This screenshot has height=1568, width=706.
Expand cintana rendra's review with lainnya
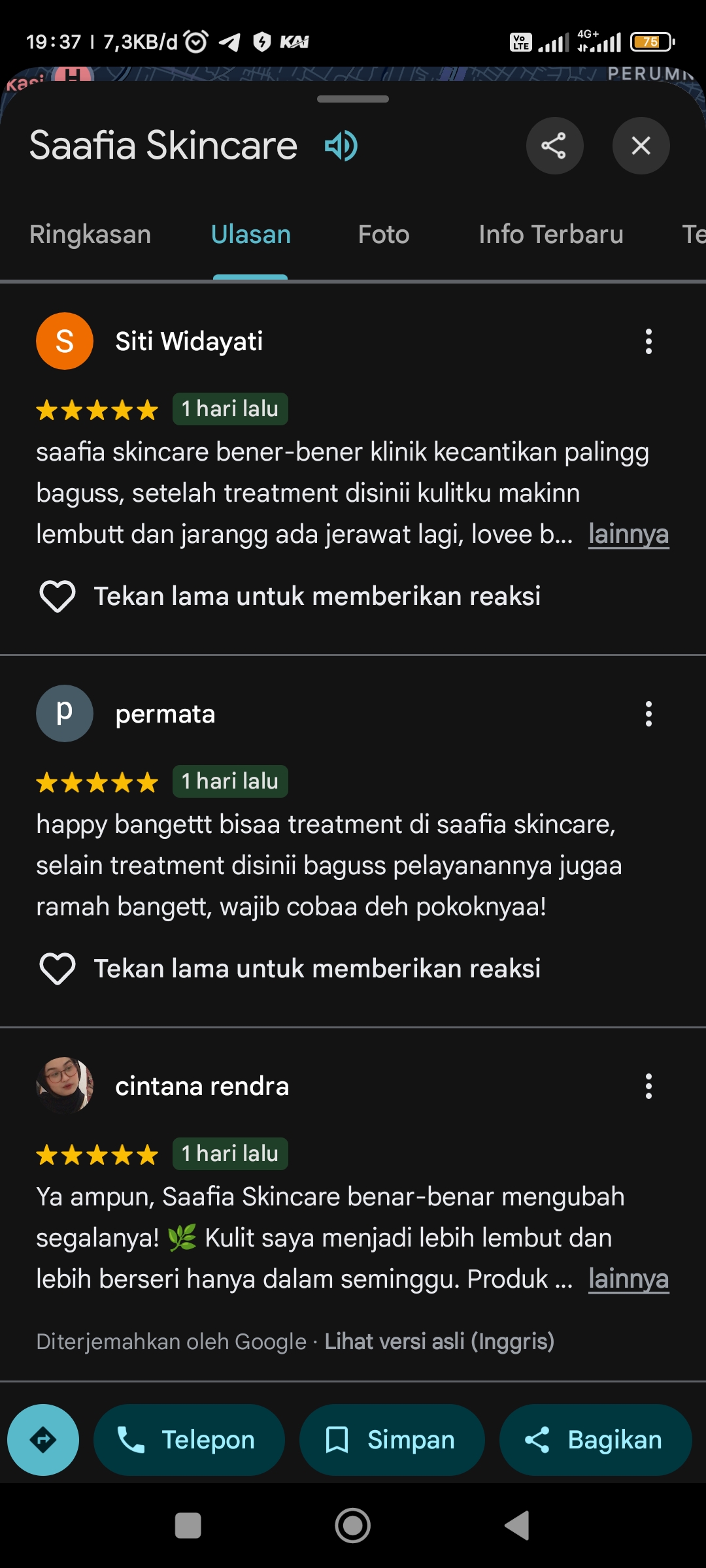coord(628,1279)
